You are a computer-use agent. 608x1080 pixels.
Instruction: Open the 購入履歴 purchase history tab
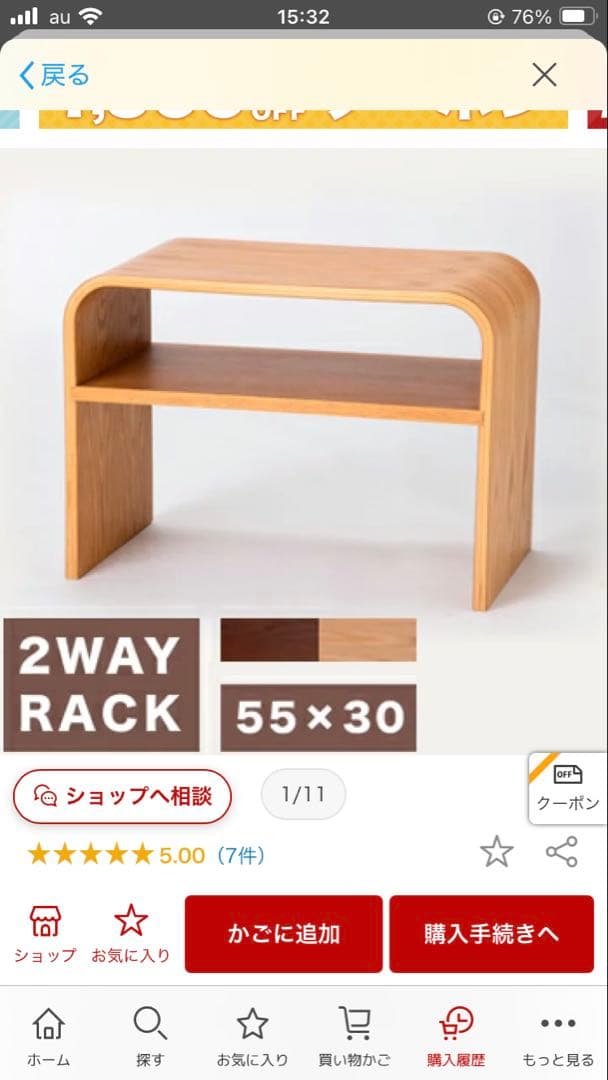point(456,1037)
